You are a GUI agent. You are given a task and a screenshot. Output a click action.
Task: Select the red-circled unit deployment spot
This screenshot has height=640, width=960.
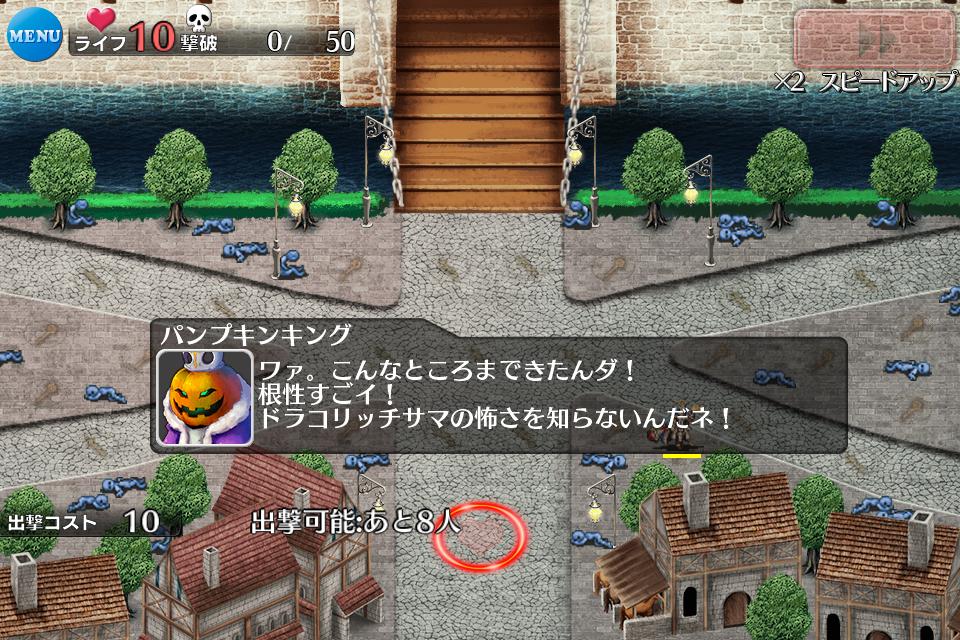[x=483, y=539]
